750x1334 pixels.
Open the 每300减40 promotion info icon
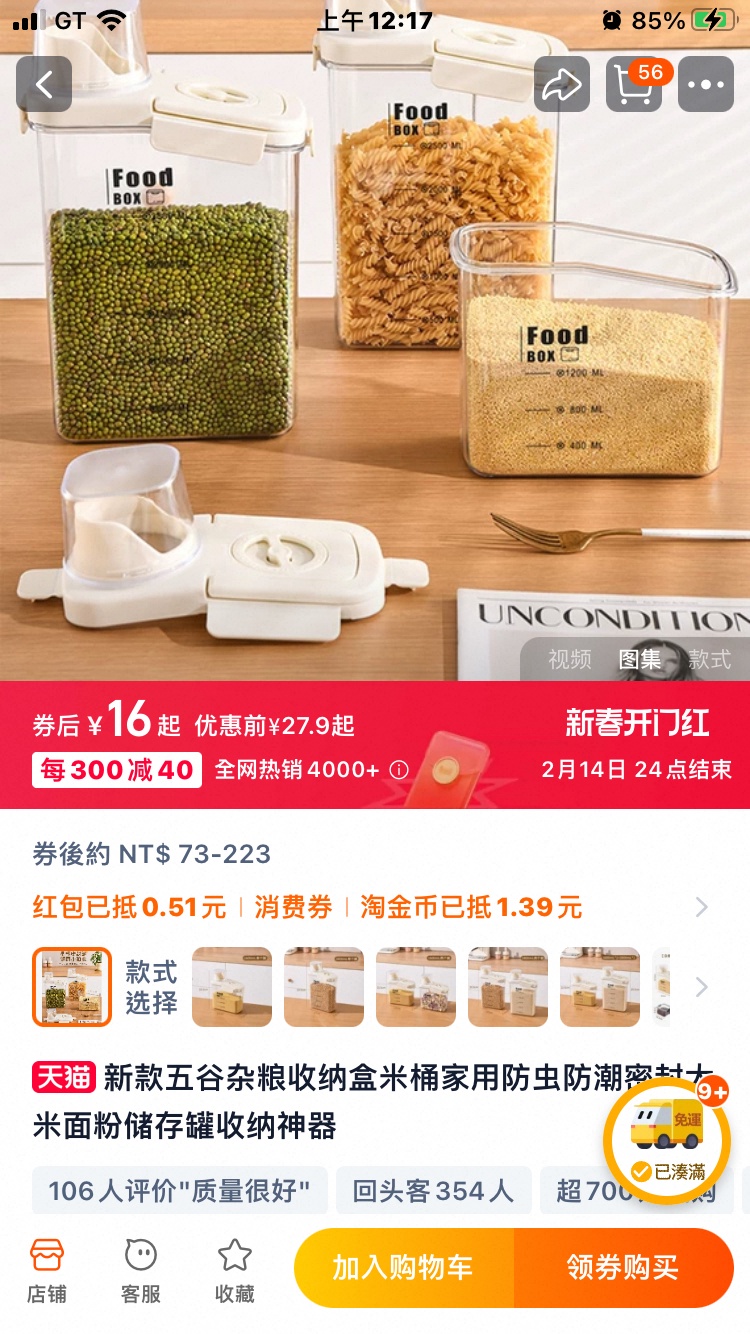pos(399,770)
